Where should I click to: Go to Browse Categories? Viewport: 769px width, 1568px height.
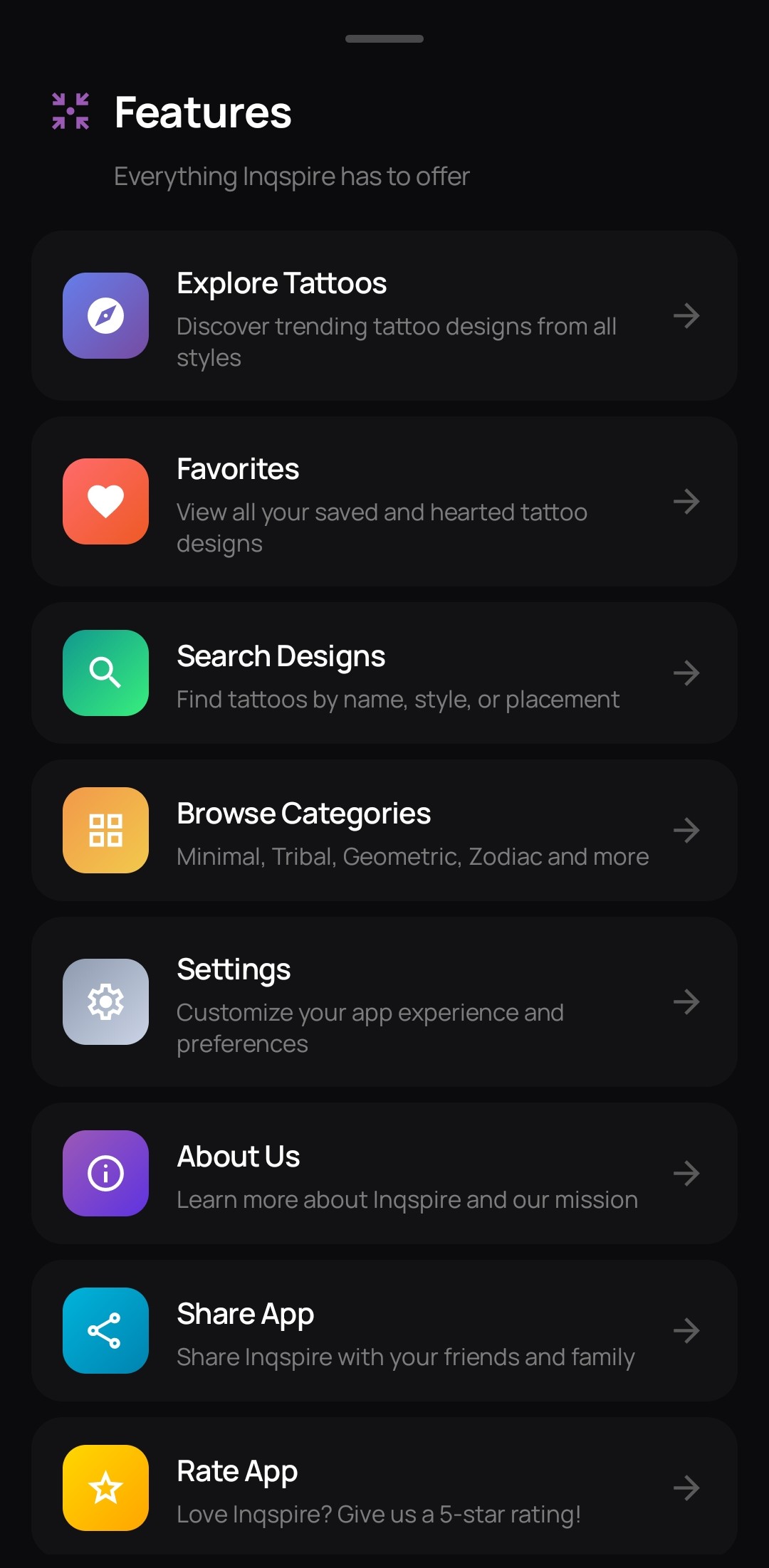tap(384, 830)
